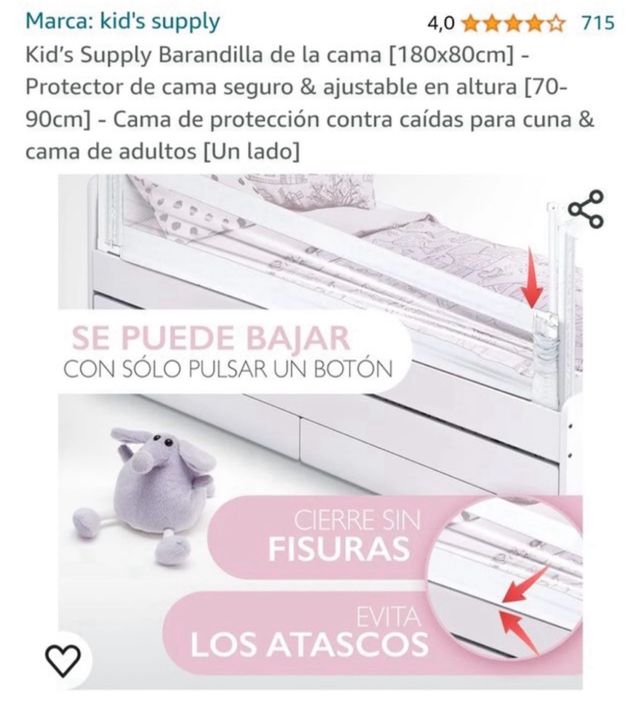Share this bed rail product
The width and height of the screenshot is (640, 702).
586,209
